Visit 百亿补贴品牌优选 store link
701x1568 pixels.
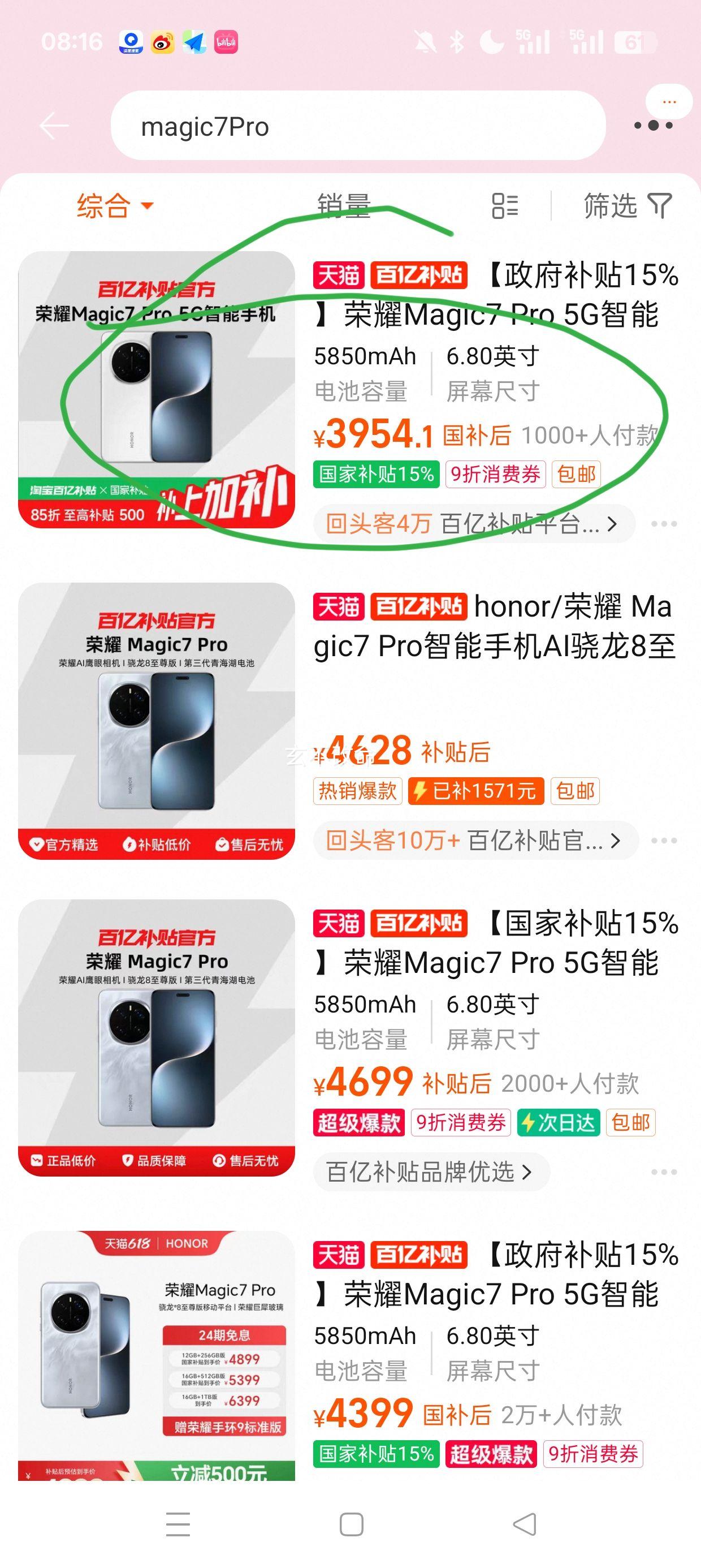click(430, 1171)
